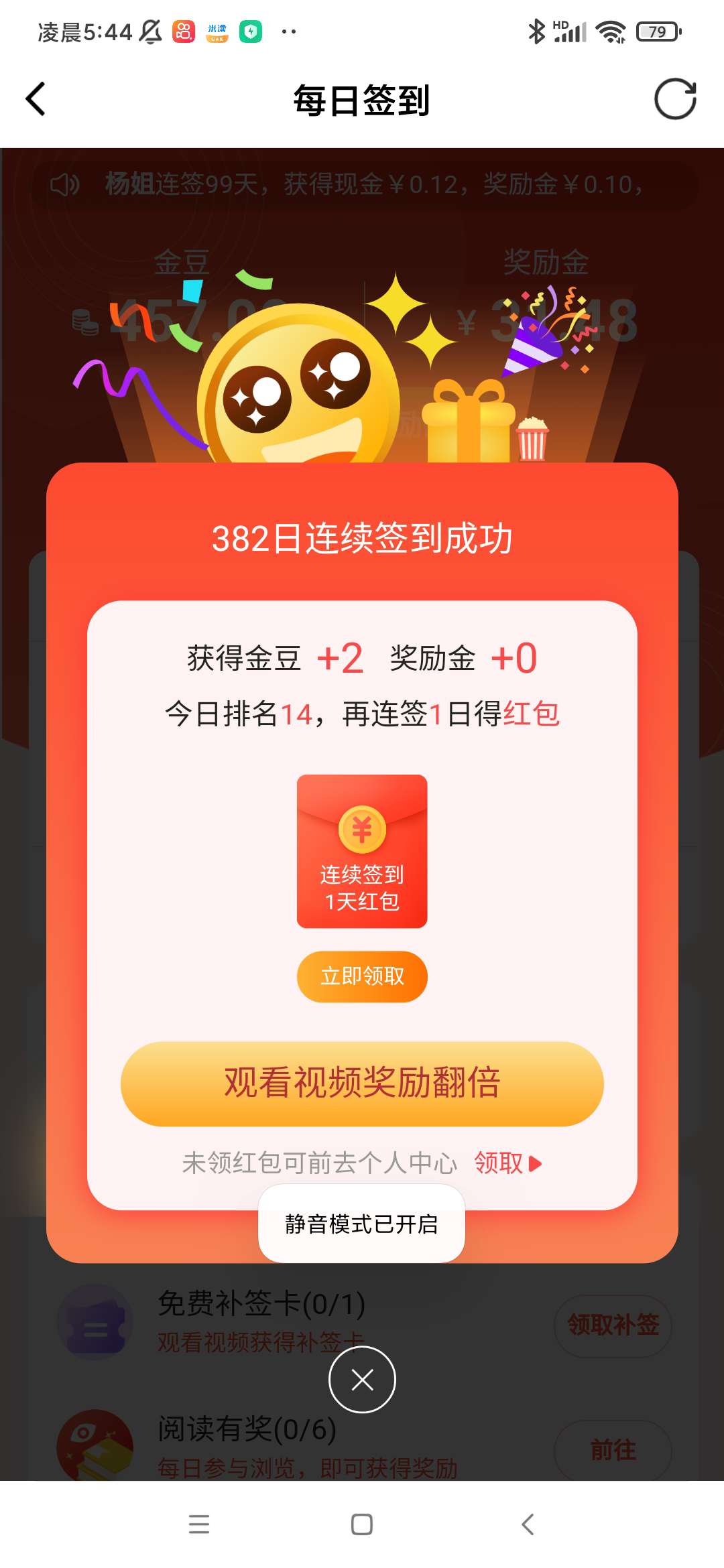Refresh the daily check-in page
The image size is (724, 1568).
[675, 99]
